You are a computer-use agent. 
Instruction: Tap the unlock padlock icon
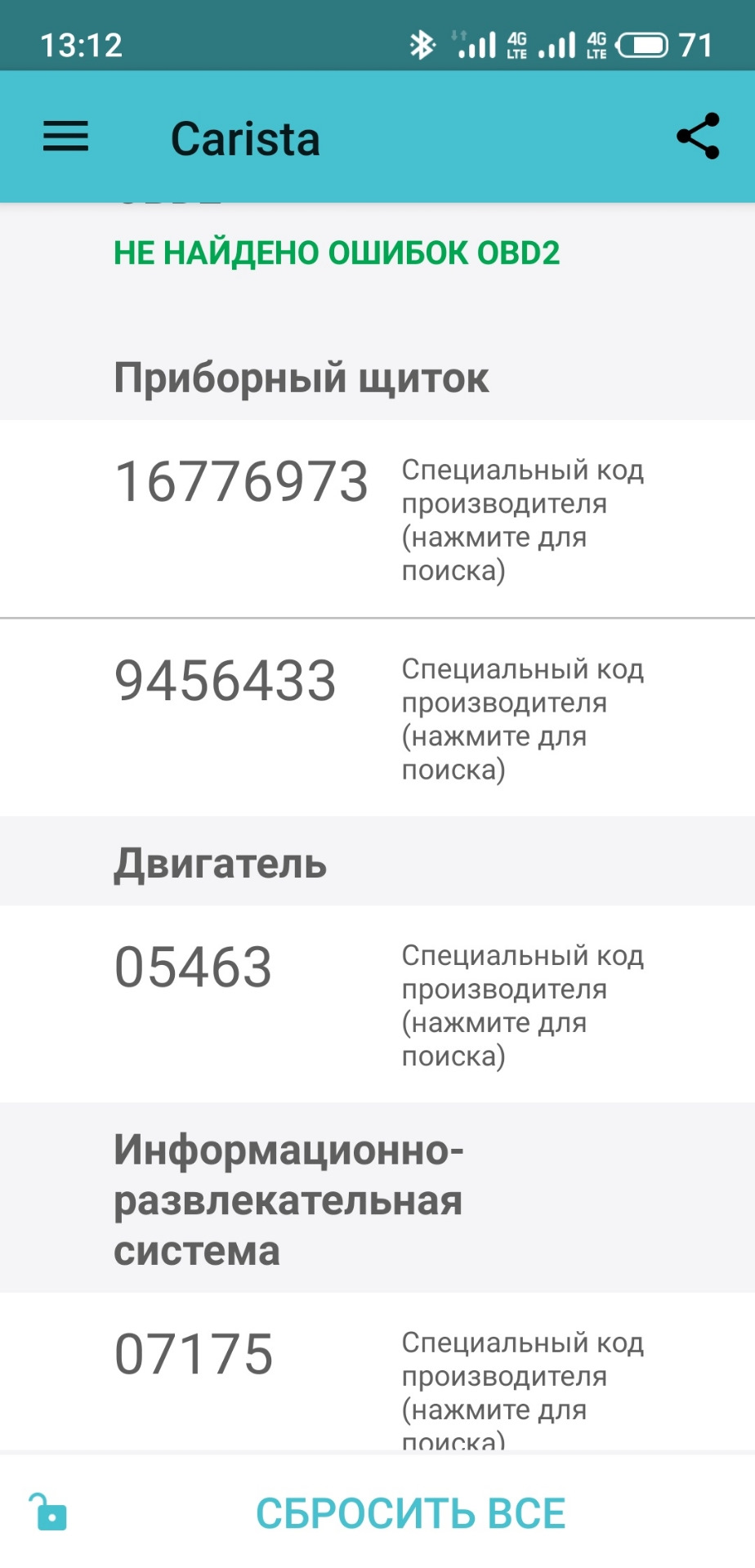[x=47, y=1512]
